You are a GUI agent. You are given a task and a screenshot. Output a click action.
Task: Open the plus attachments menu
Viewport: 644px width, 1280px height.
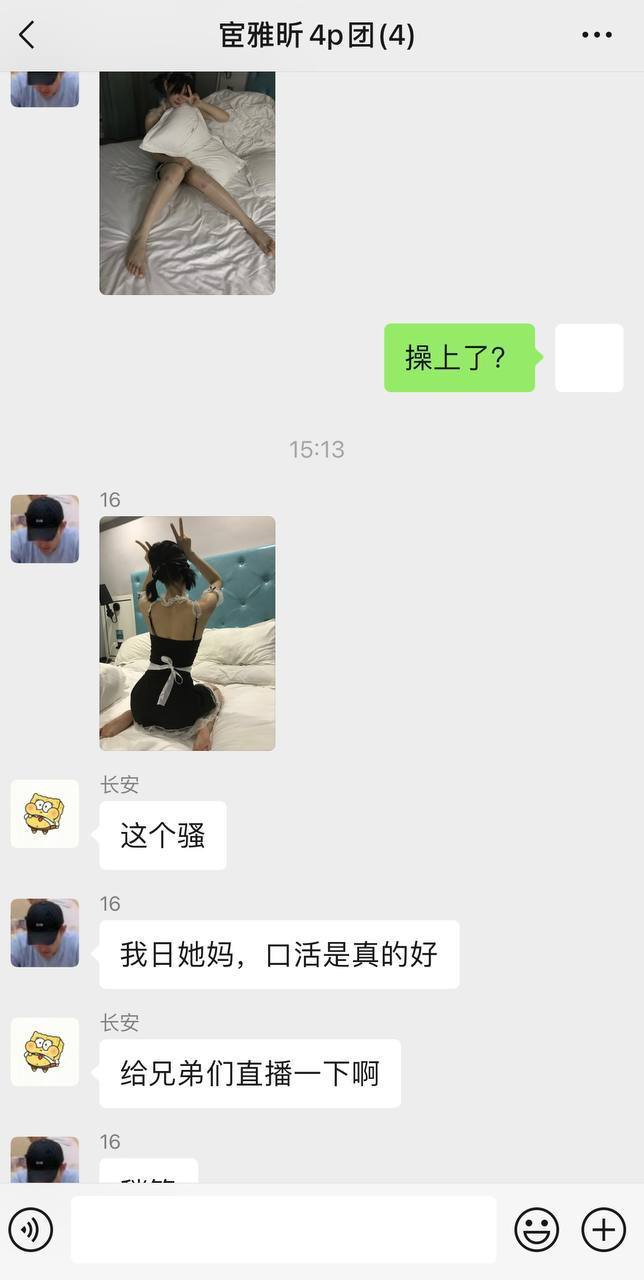603,1229
